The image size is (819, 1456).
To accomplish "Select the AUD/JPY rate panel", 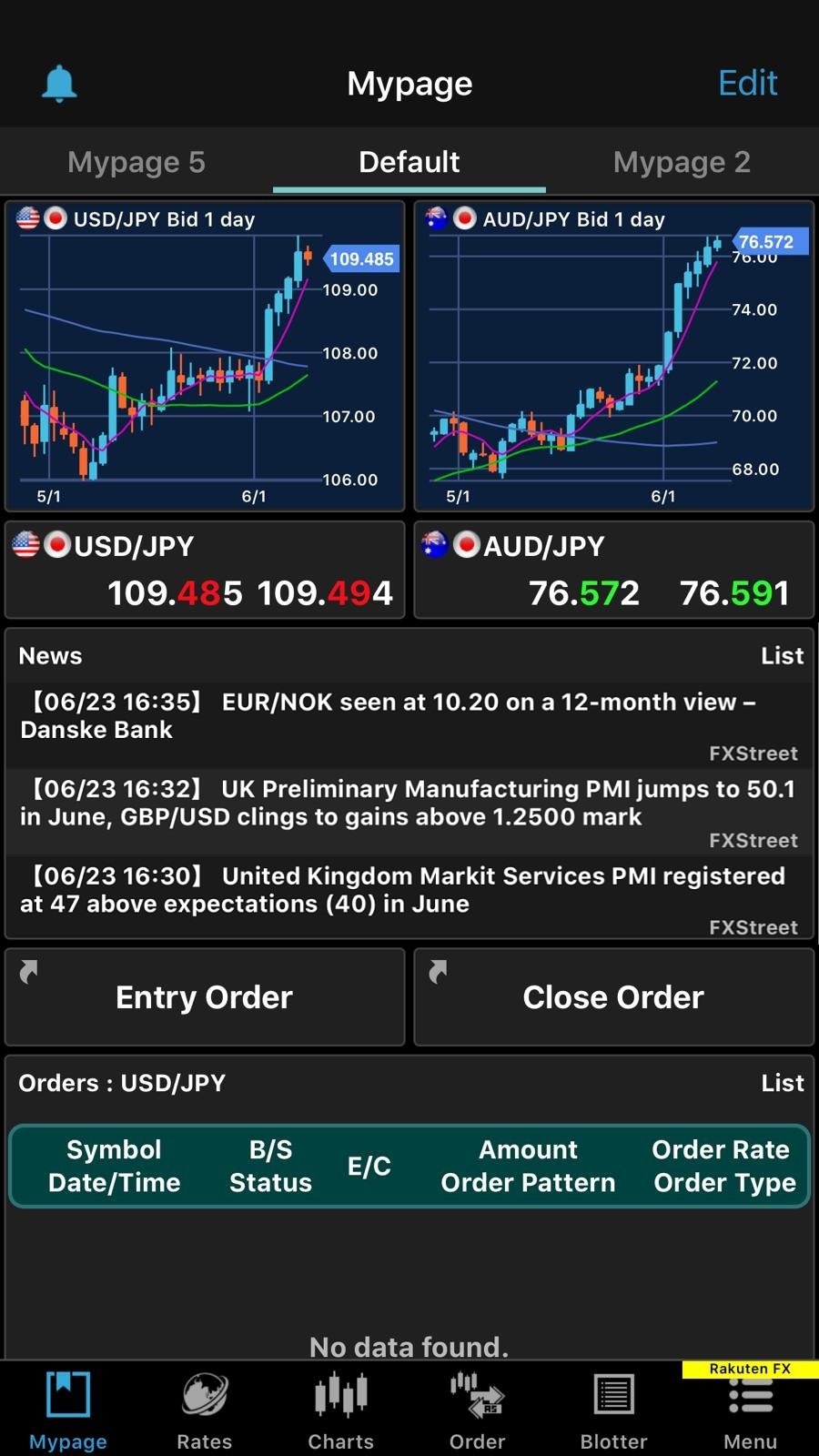I will point(613,571).
